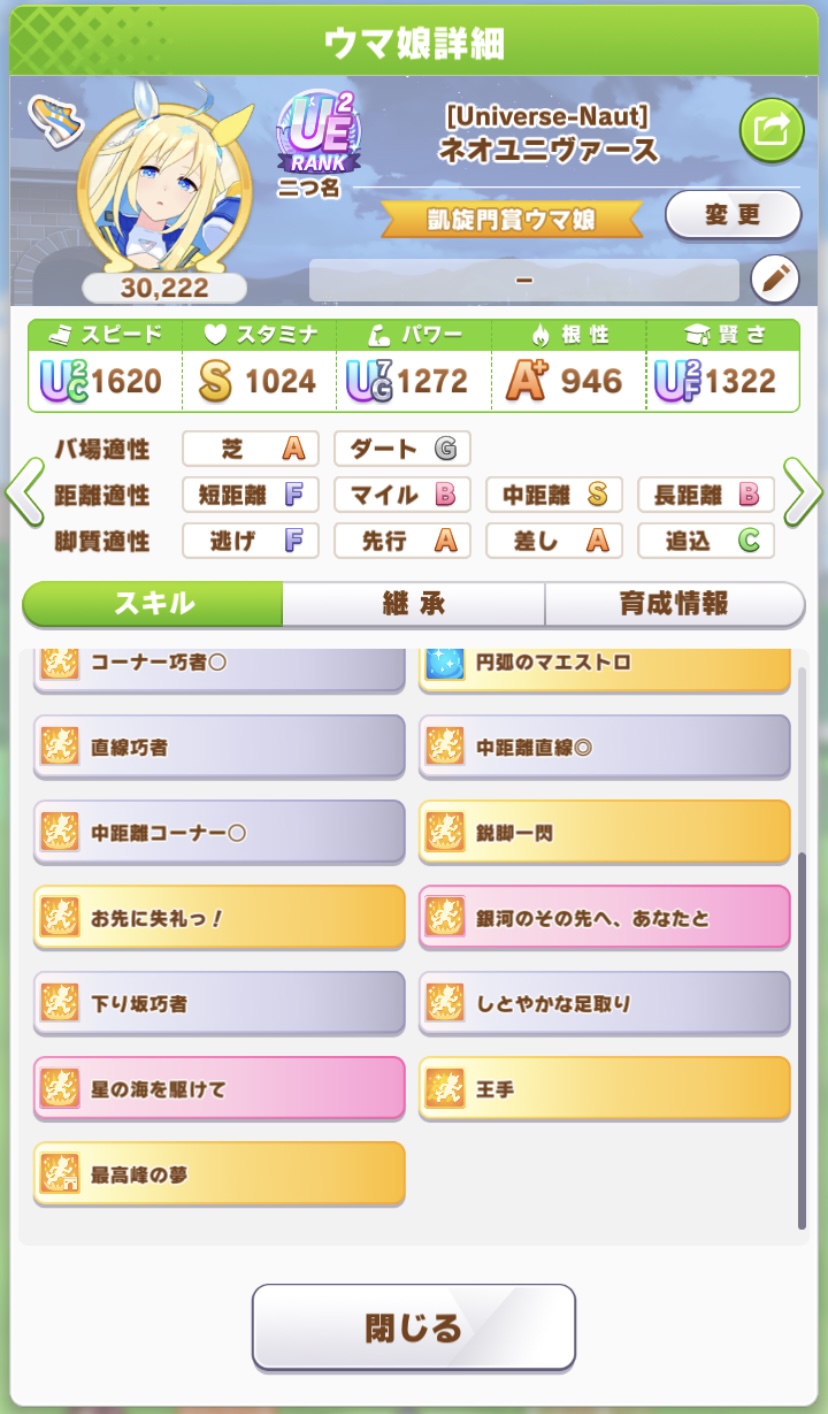Go to the next Uma Musume
Screen dimensions: 828x1414
pos(802,493)
